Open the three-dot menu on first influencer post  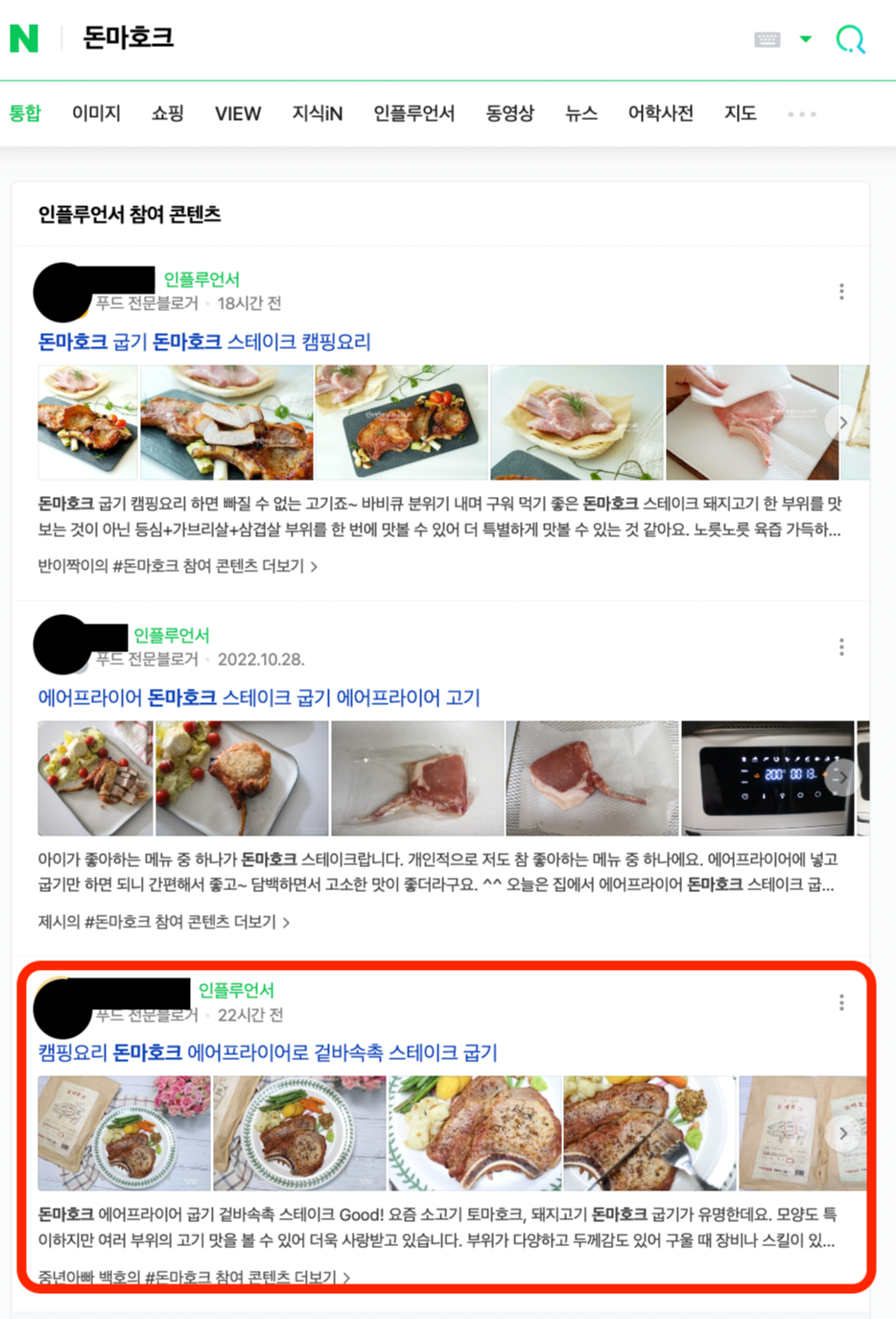[842, 291]
